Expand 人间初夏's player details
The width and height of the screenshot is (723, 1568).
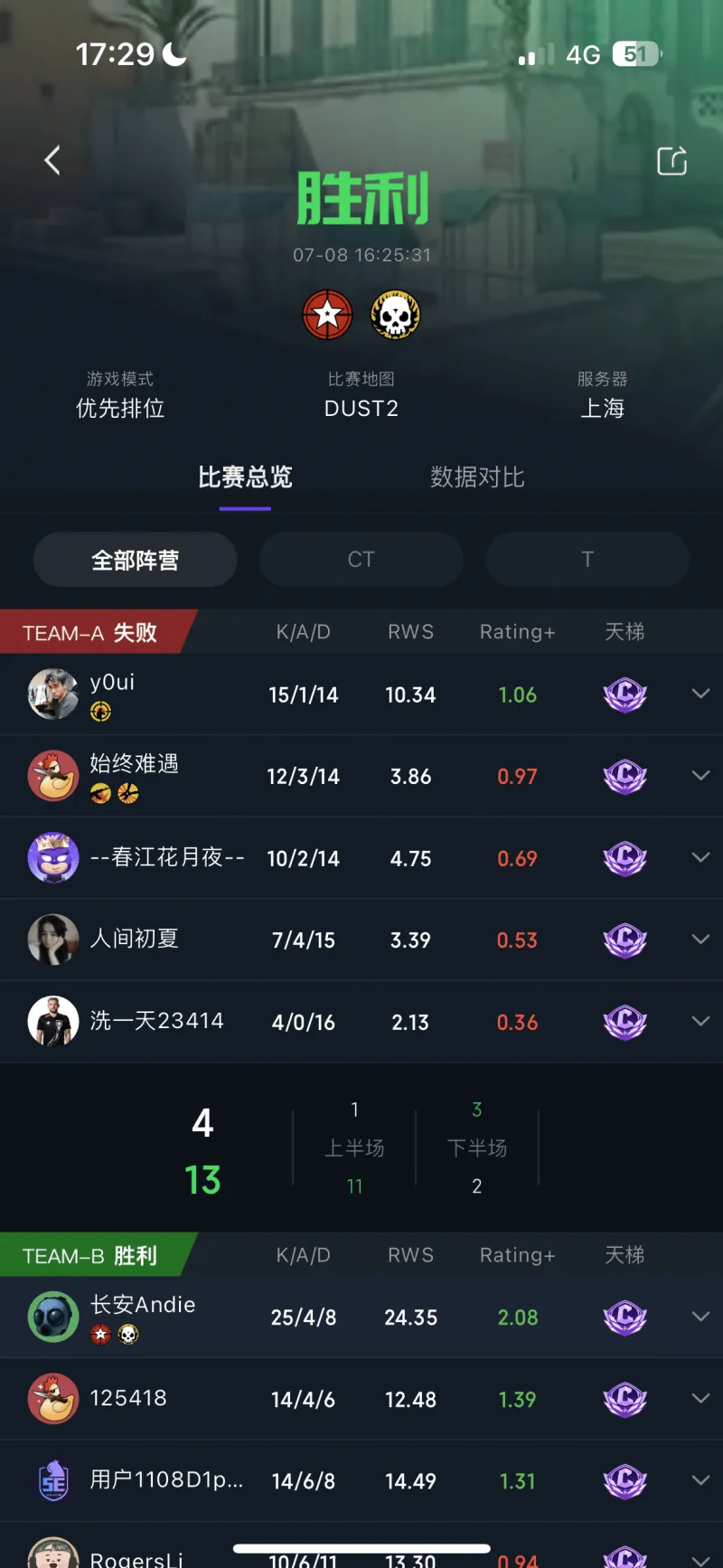tap(700, 940)
